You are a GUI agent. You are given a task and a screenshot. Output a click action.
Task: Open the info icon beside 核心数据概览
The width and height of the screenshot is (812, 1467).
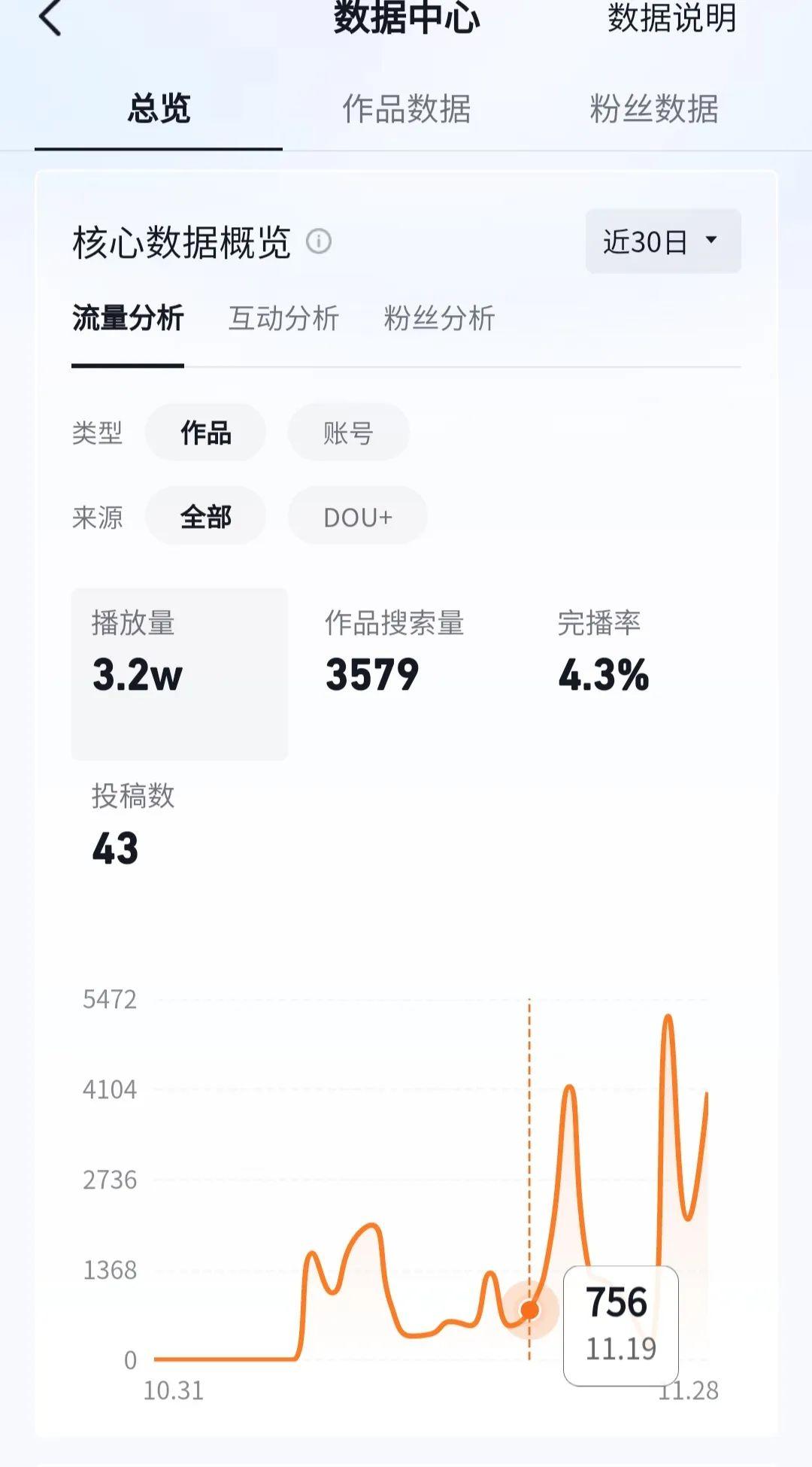319,241
